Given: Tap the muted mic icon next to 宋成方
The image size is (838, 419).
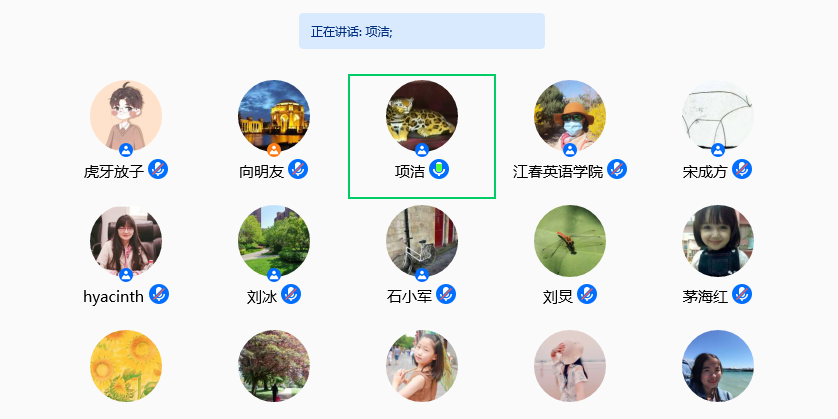Looking at the screenshot, I should [x=742, y=170].
